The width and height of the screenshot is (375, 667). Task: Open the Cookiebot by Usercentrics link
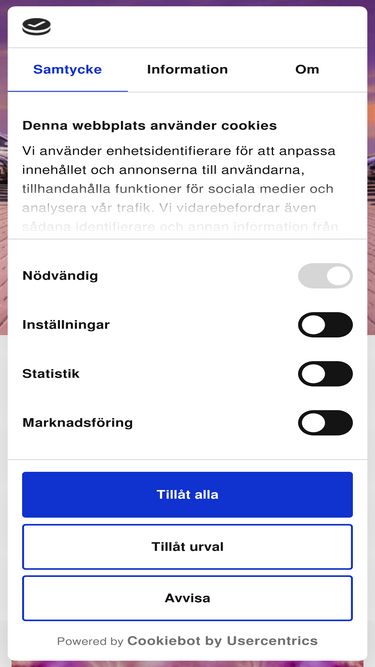pyautogui.click(x=222, y=641)
